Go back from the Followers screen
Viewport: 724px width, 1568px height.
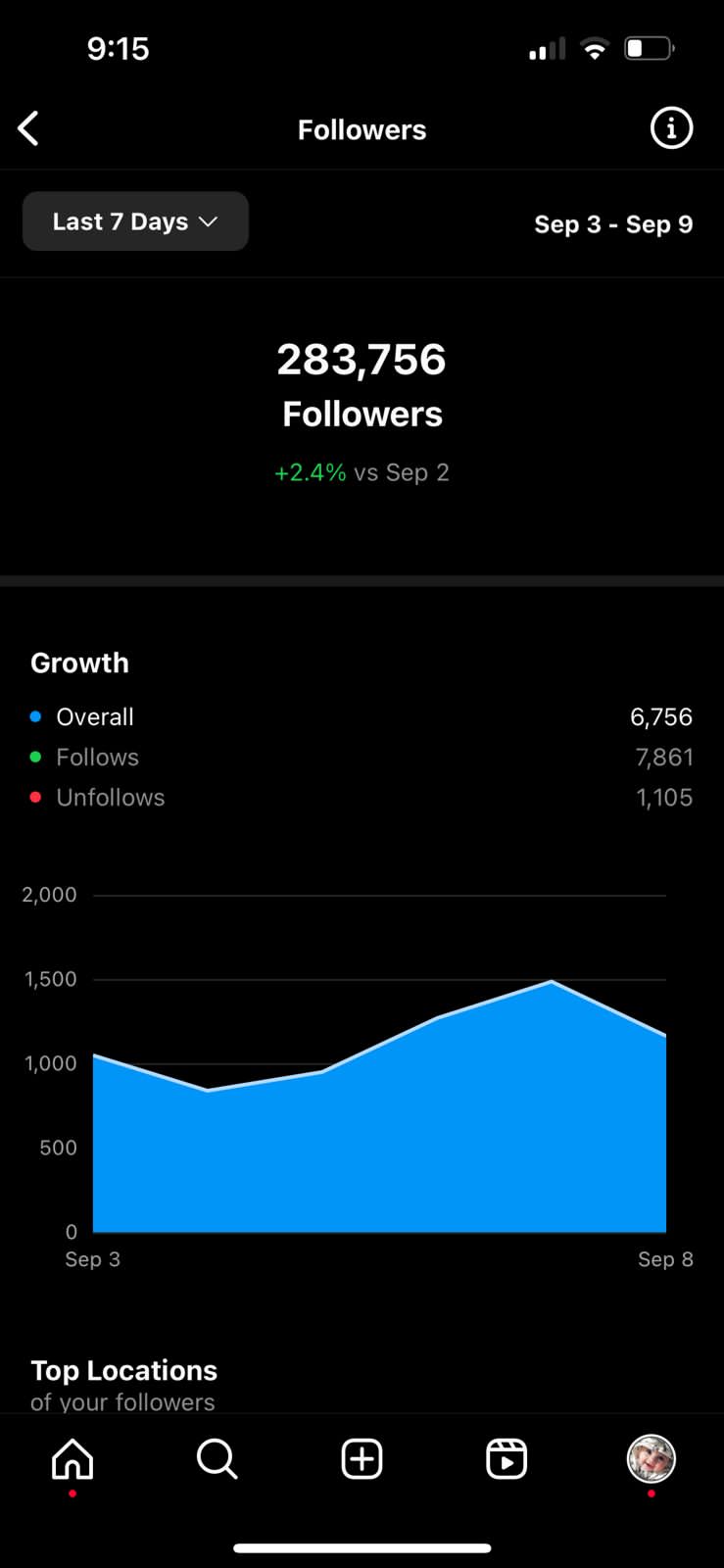28,128
